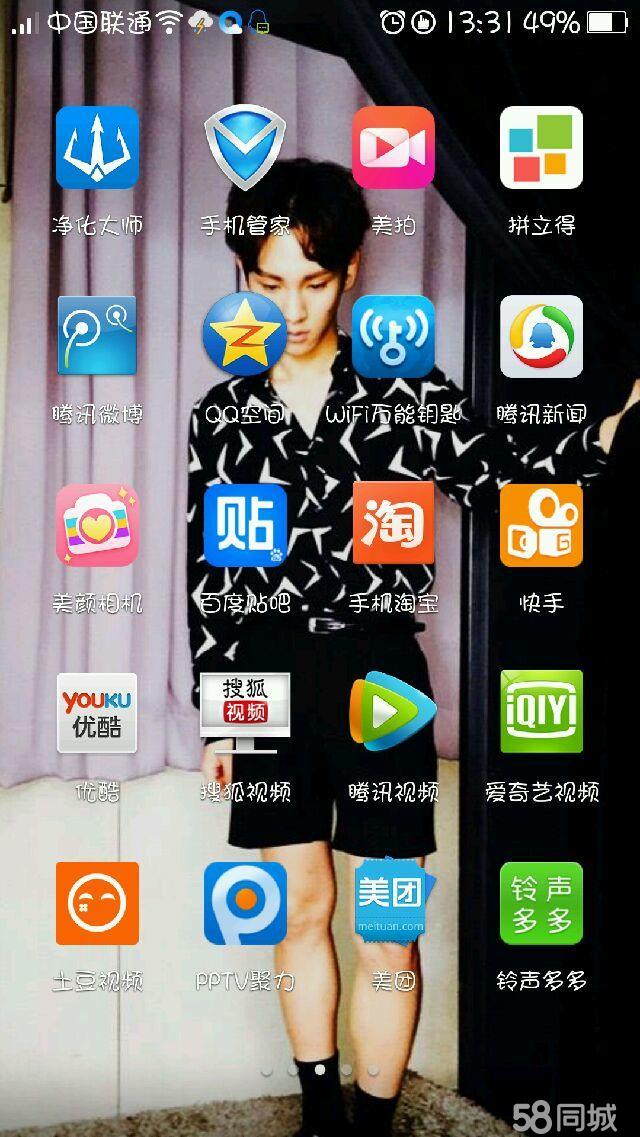
Task: Launch 手机管家
Action: [x=245, y=148]
